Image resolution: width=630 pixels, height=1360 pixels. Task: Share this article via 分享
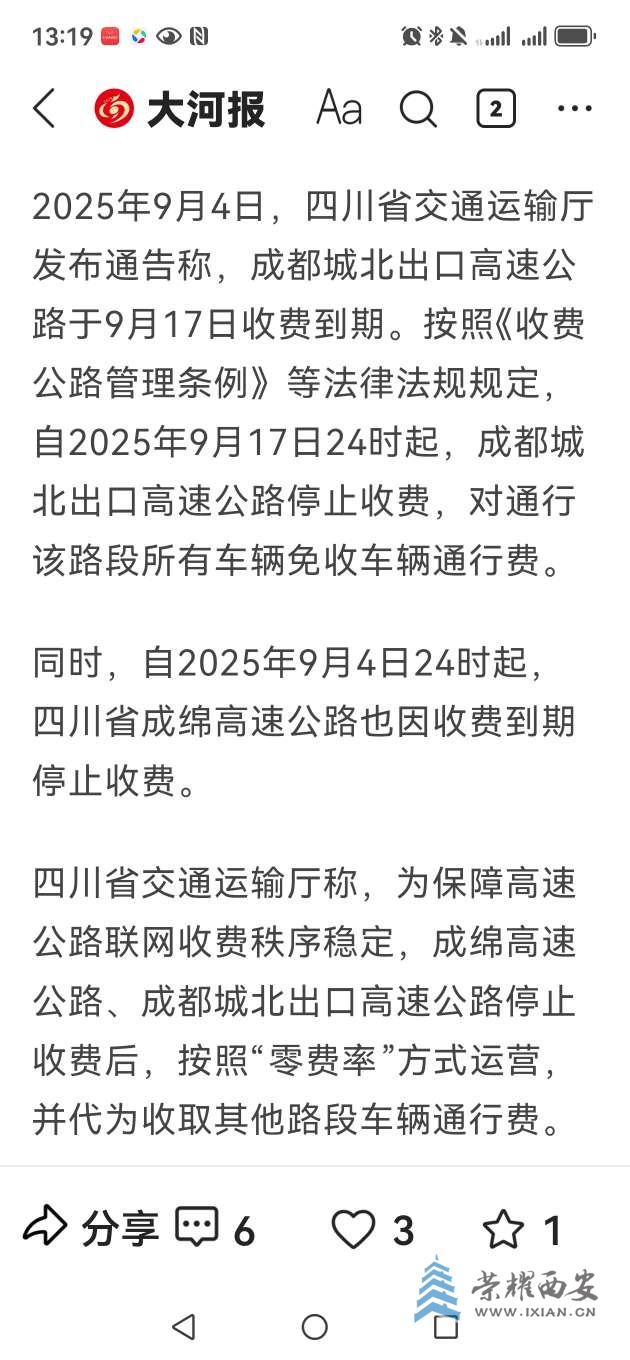click(x=91, y=1228)
